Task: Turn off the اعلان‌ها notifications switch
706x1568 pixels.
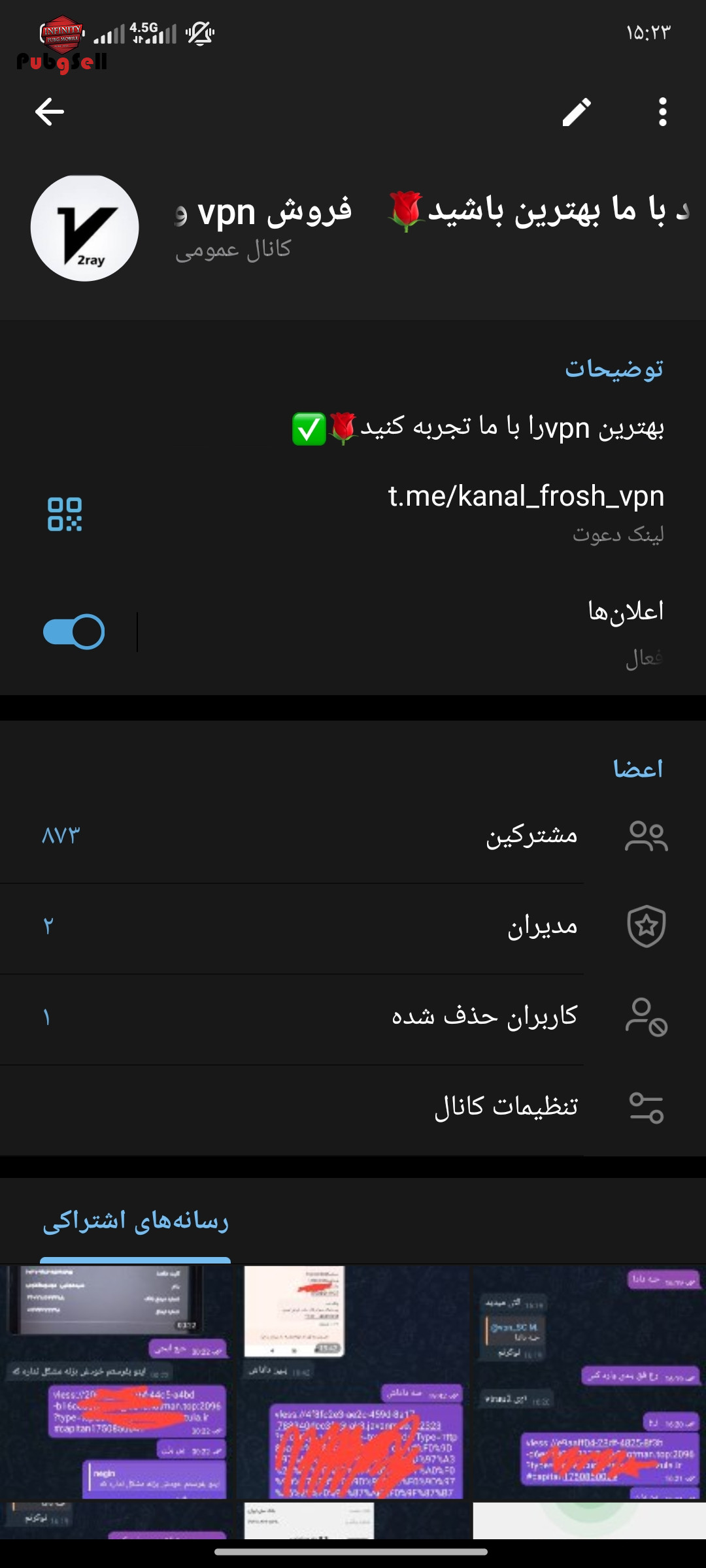Action: coord(74,632)
